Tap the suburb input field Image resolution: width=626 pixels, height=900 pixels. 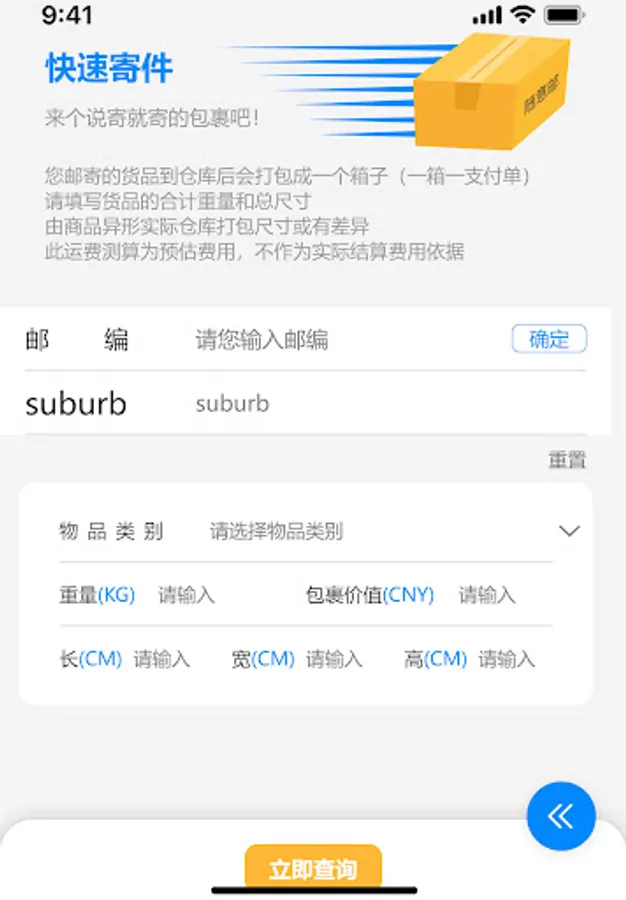coord(390,404)
